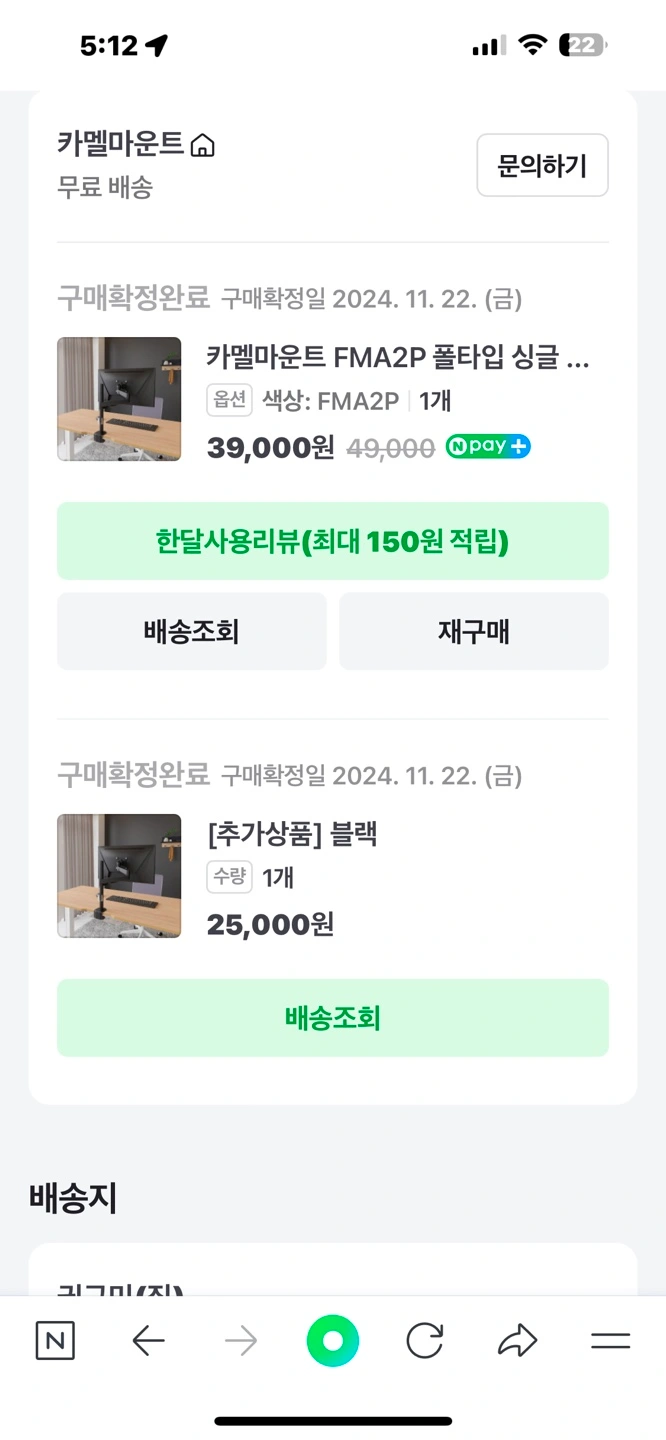This screenshot has height=1440, width=666.
Task: Open the 카멜마운트 store home link
Action: click(136, 145)
